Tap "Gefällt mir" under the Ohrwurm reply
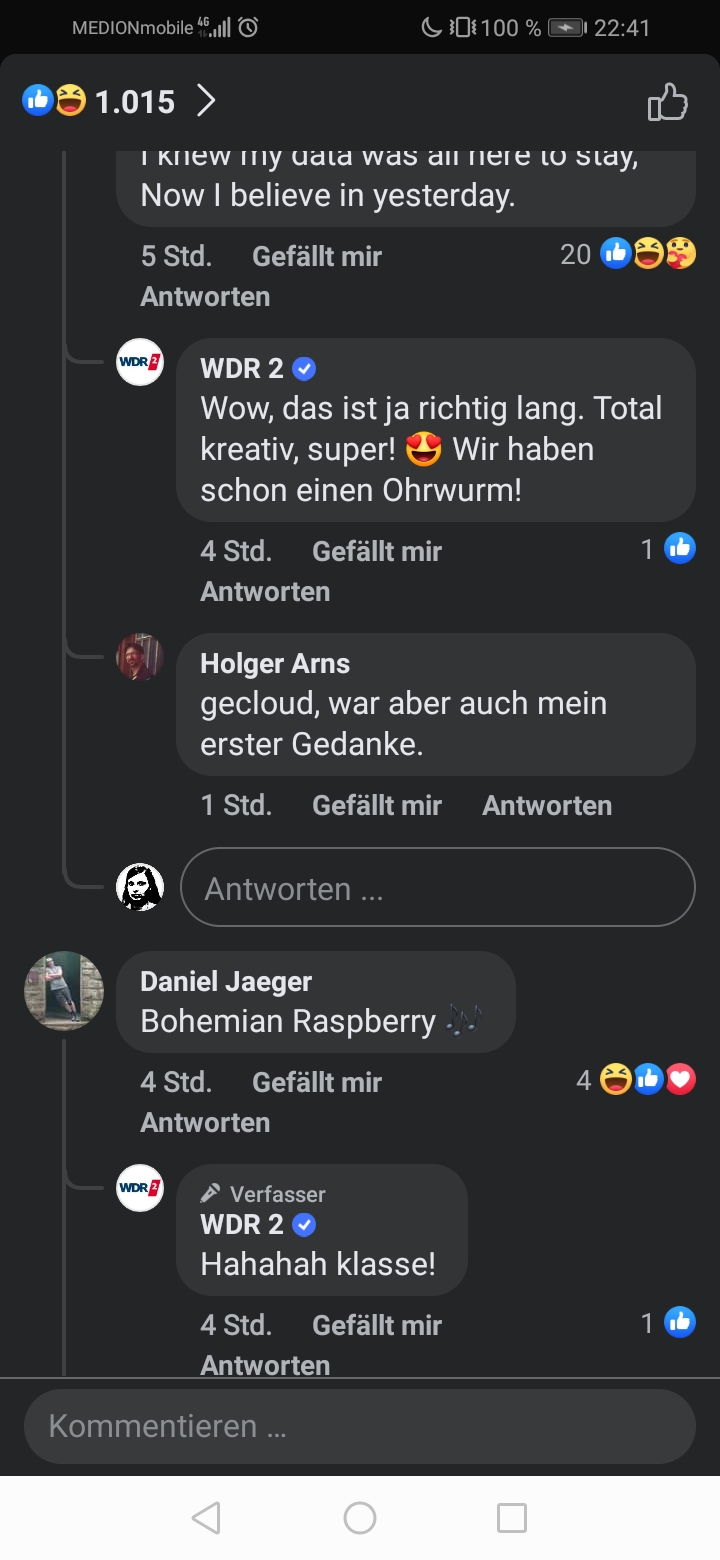Image resolution: width=720 pixels, height=1560 pixels. [x=376, y=551]
